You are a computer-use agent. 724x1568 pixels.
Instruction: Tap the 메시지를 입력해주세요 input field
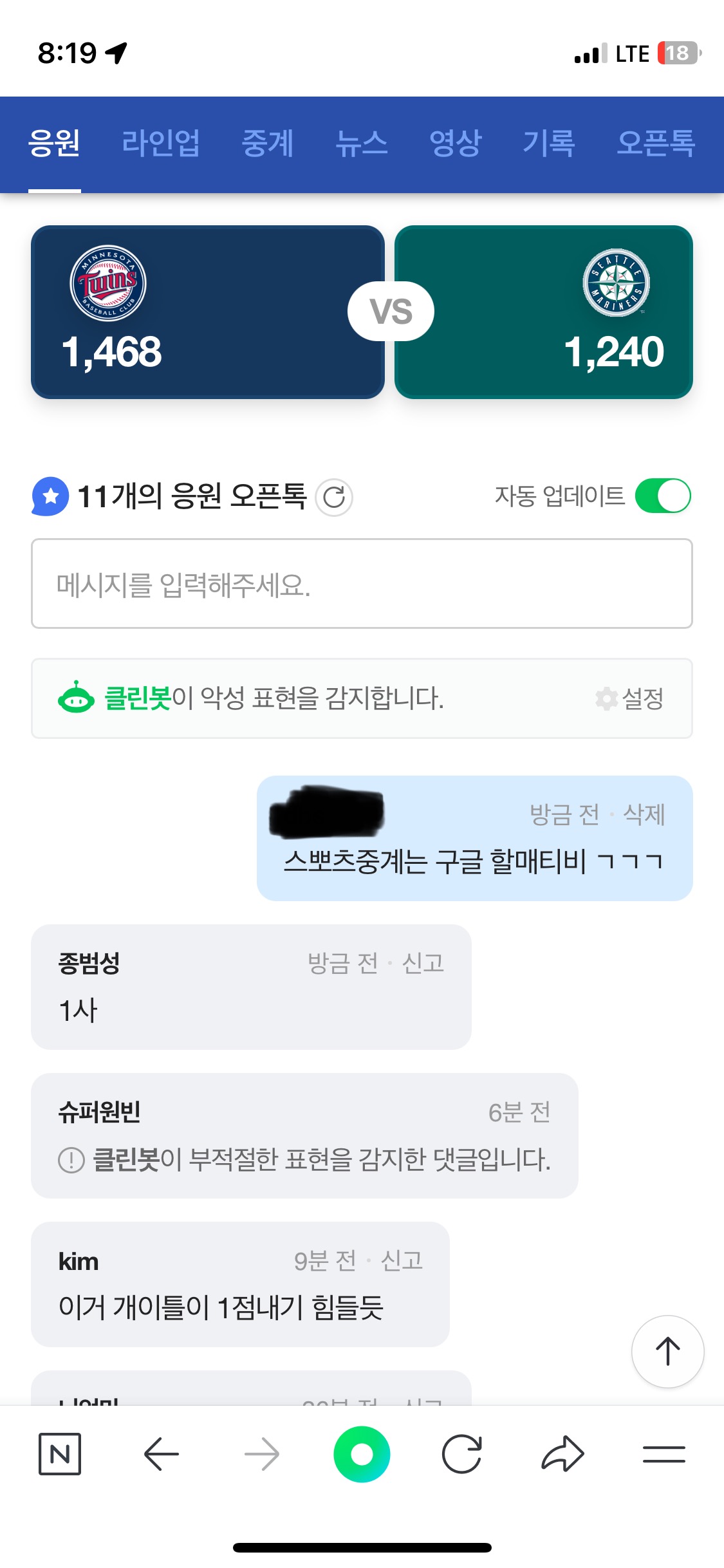coord(362,584)
